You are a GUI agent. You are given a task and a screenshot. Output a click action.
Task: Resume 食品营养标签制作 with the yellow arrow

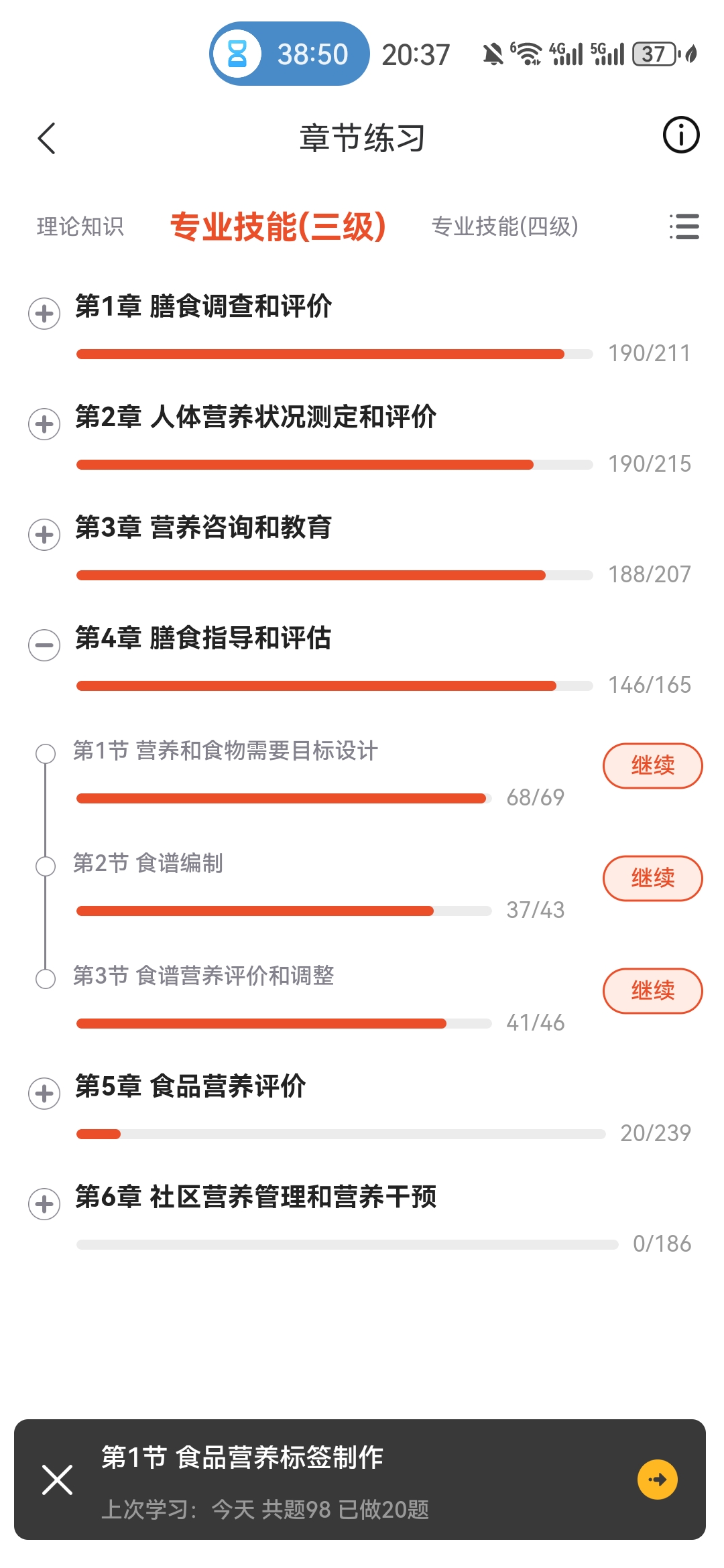click(657, 1480)
